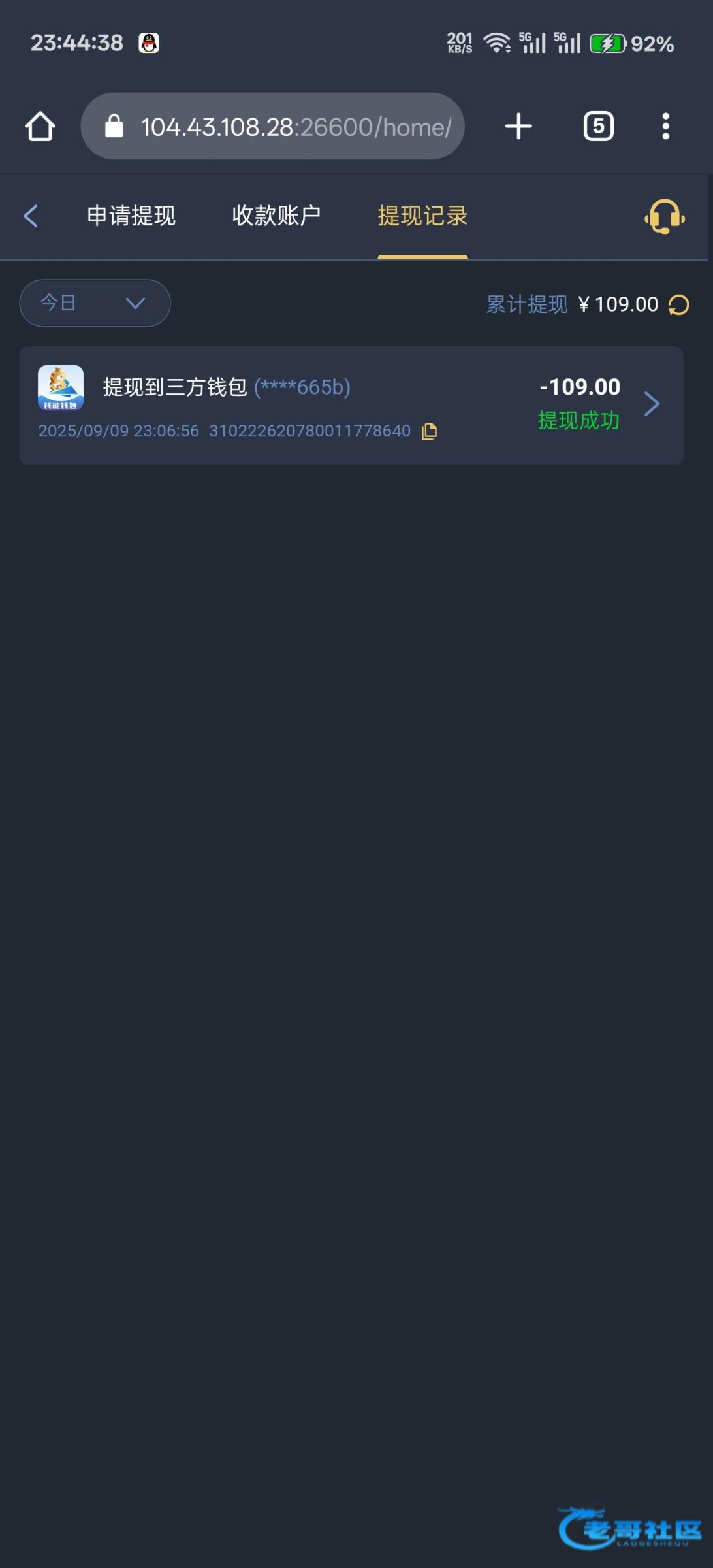Go back using the left arrow

tap(31, 216)
